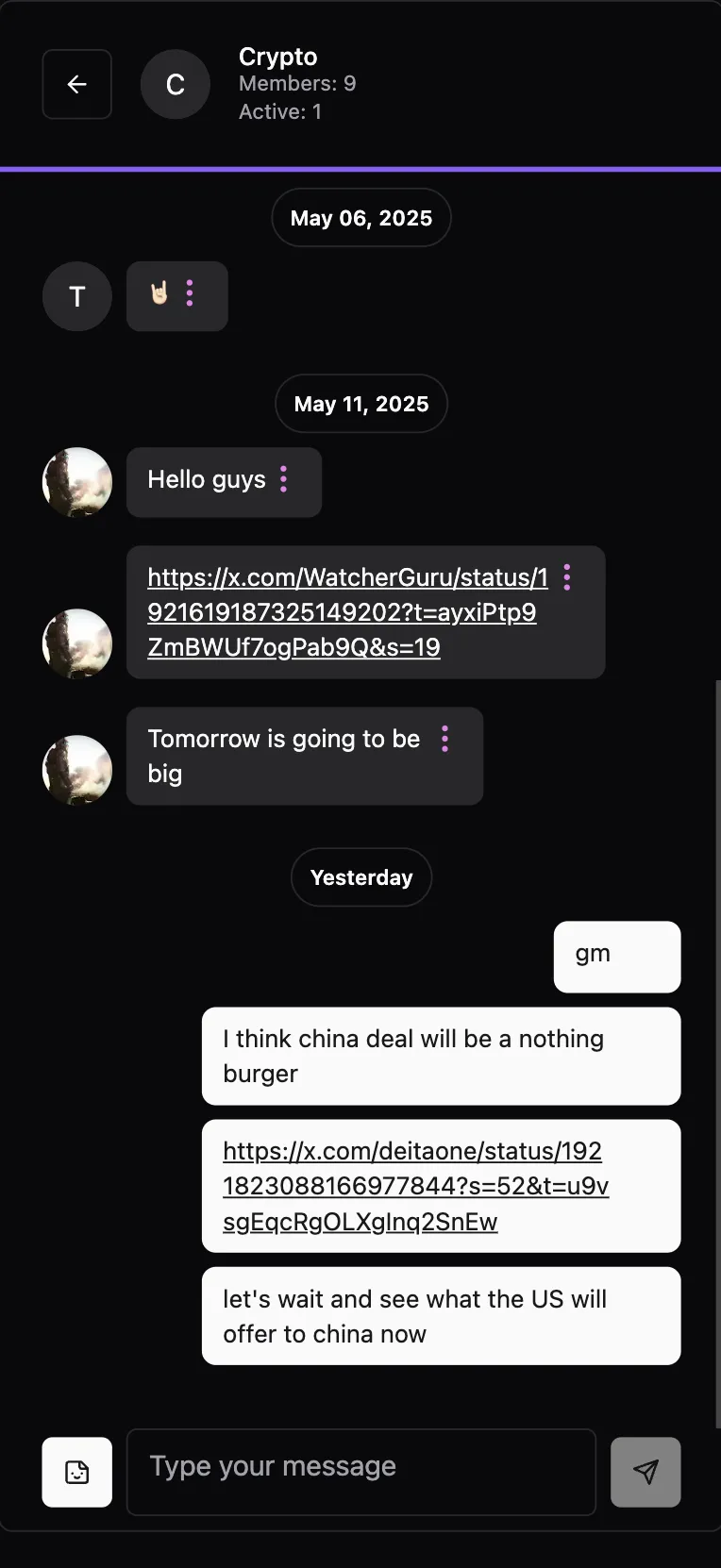Open the deitaone status link

tap(415, 1186)
